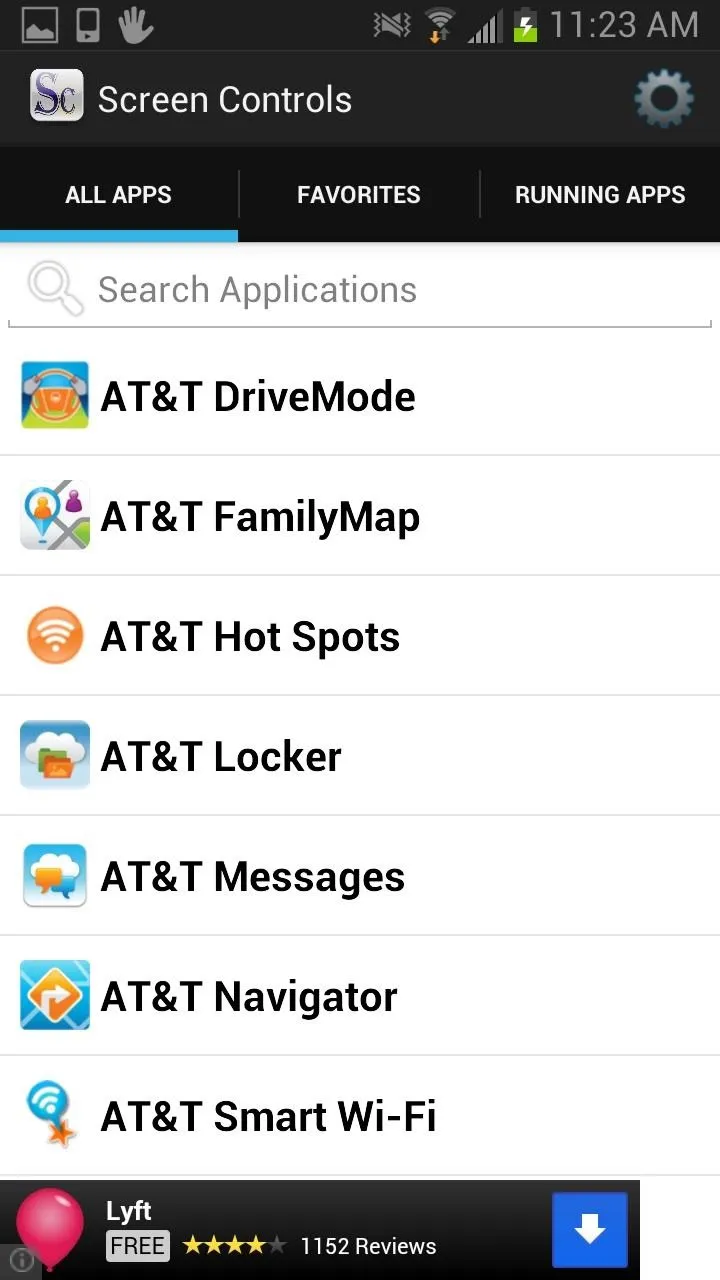Open AT&T DriveMode in the list
This screenshot has height=1280, width=720.
(x=360, y=396)
